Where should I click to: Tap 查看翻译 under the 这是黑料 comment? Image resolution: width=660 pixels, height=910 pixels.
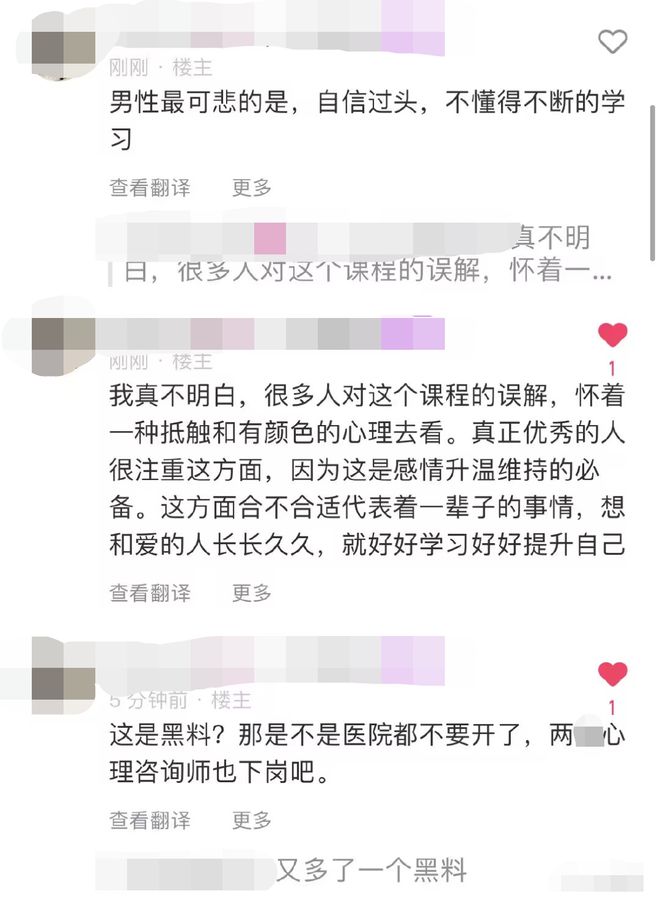[149, 820]
